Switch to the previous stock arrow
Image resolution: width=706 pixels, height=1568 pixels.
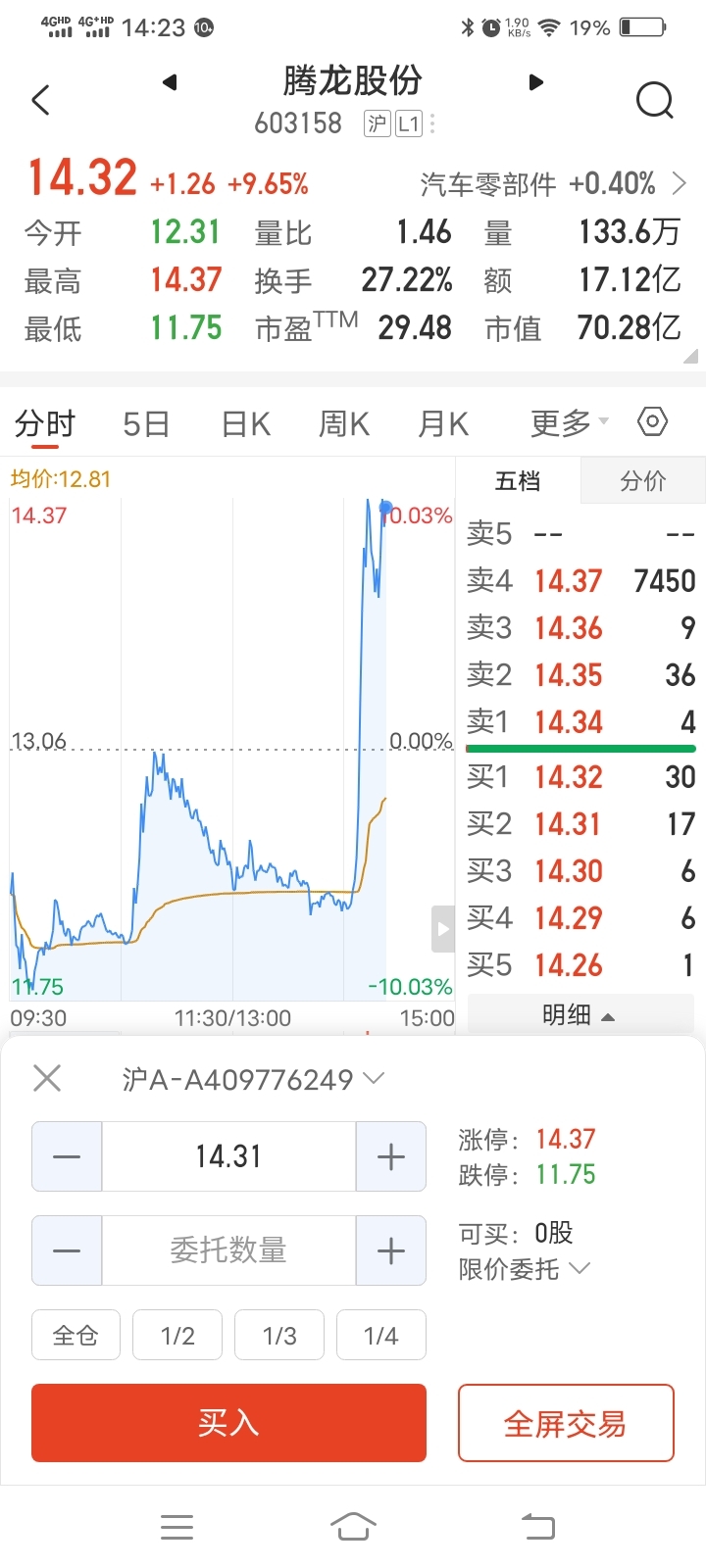[x=170, y=82]
